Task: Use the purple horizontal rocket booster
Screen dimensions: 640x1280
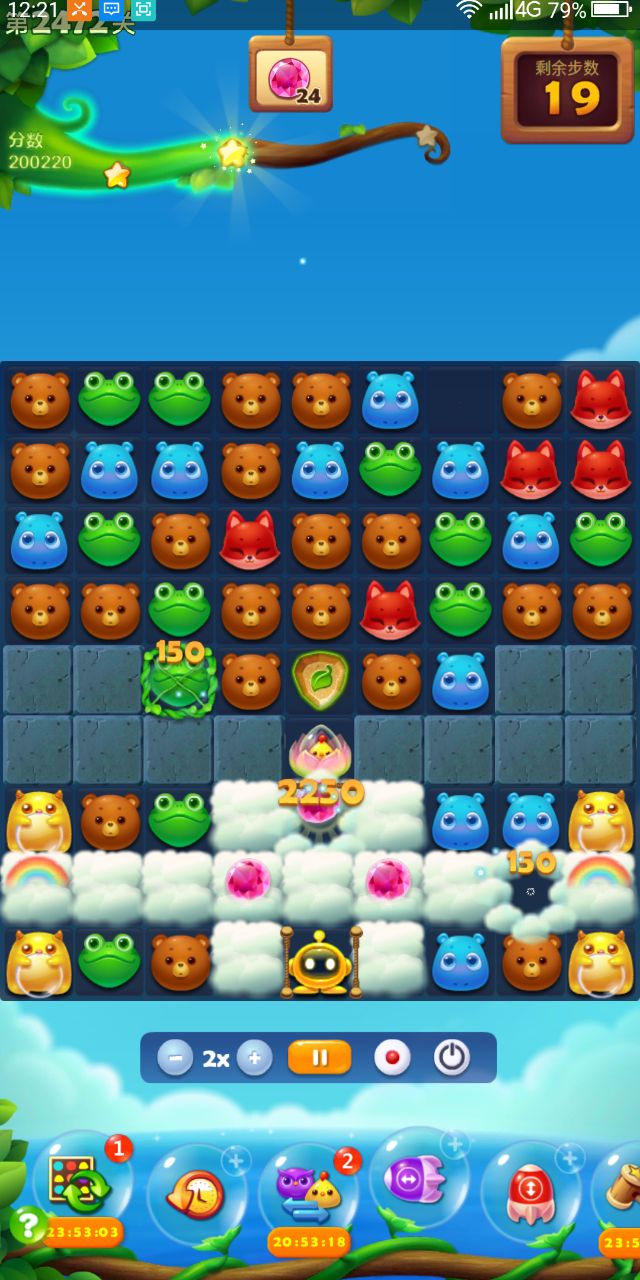Action: [417, 1182]
